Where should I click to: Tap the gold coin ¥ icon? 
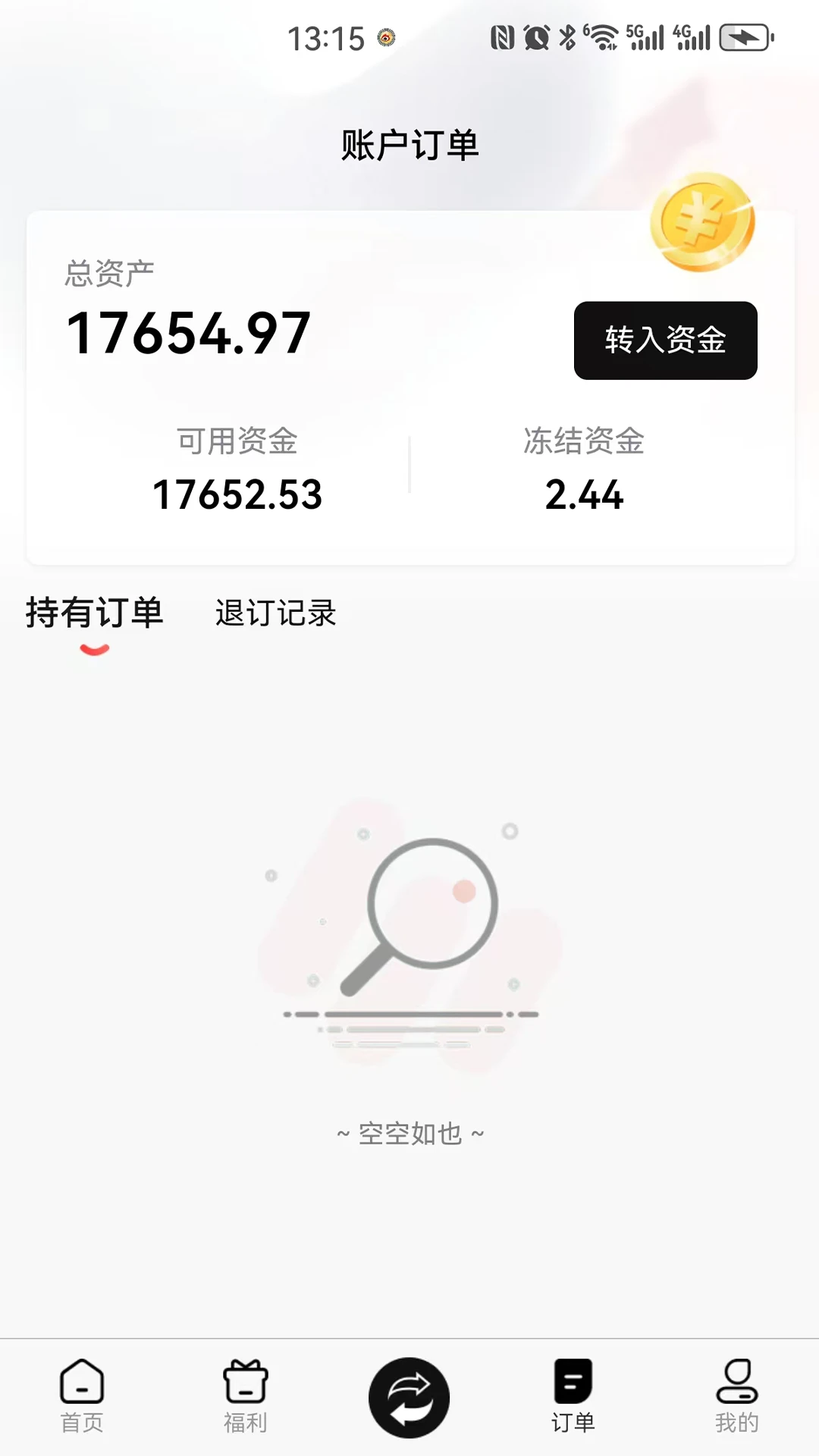tap(701, 226)
